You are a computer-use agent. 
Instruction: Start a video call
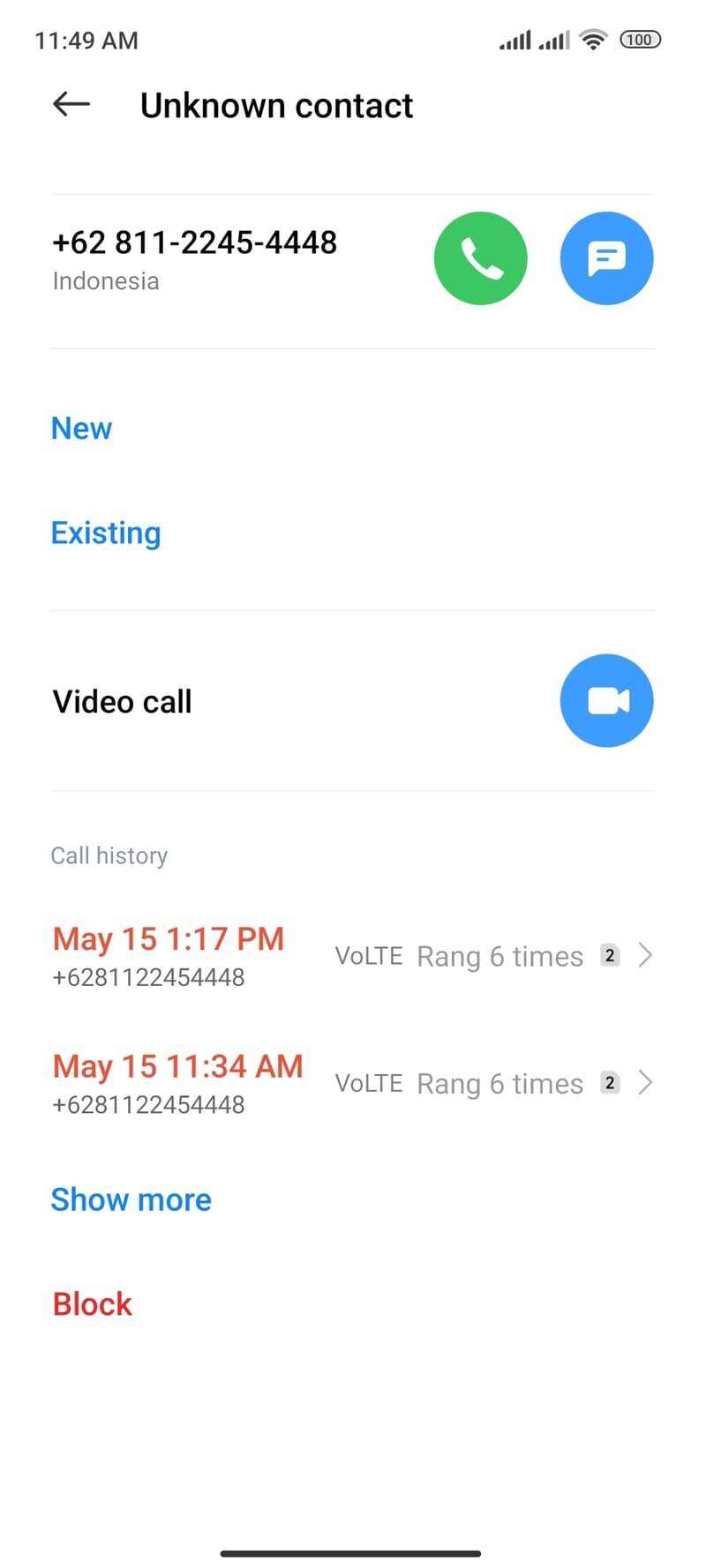pyautogui.click(x=606, y=701)
